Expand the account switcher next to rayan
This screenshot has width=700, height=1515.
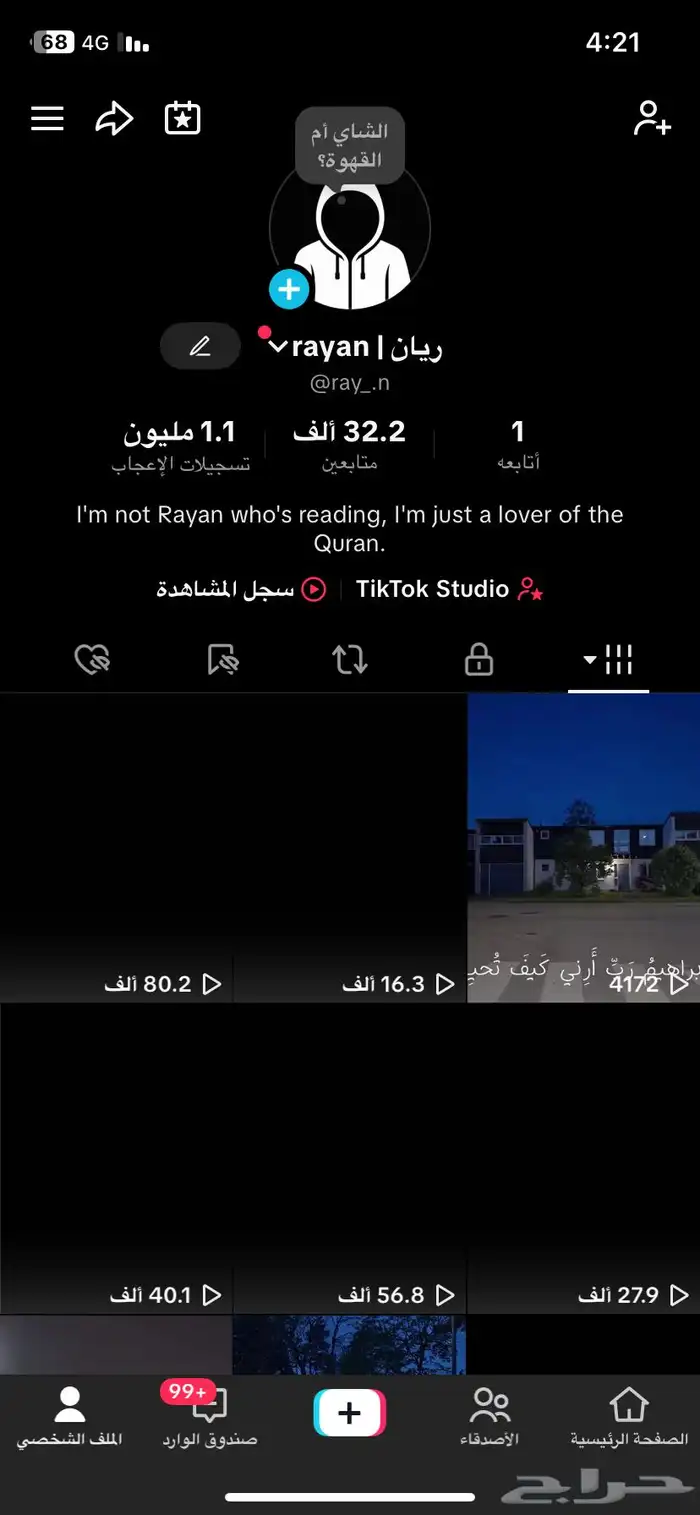click(x=278, y=346)
